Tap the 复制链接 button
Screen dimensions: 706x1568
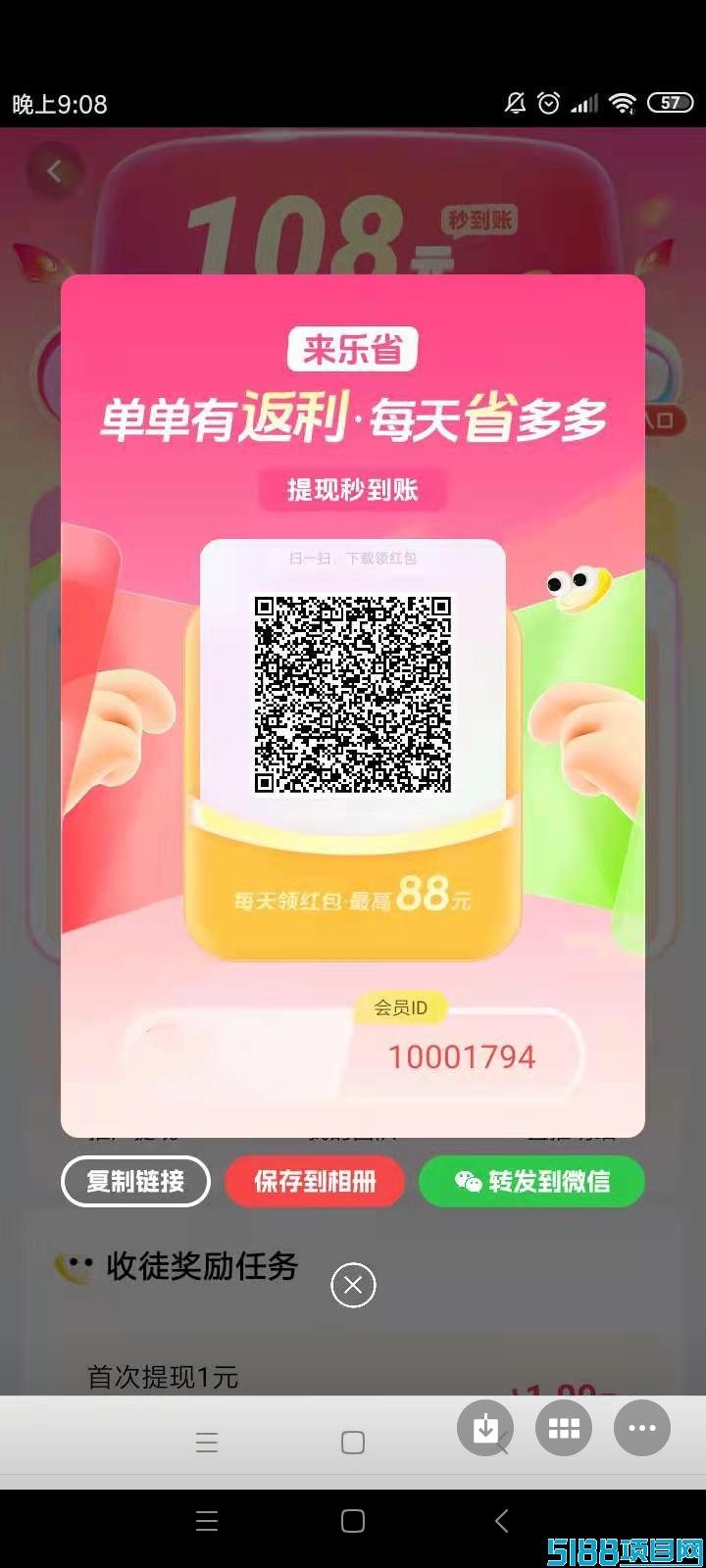tap(135, 1181)
